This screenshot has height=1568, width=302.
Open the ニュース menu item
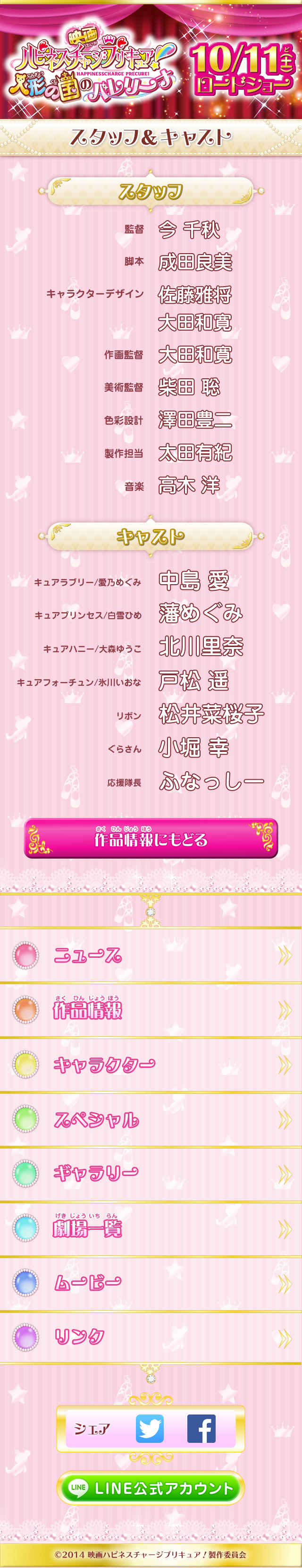(151, 955)
